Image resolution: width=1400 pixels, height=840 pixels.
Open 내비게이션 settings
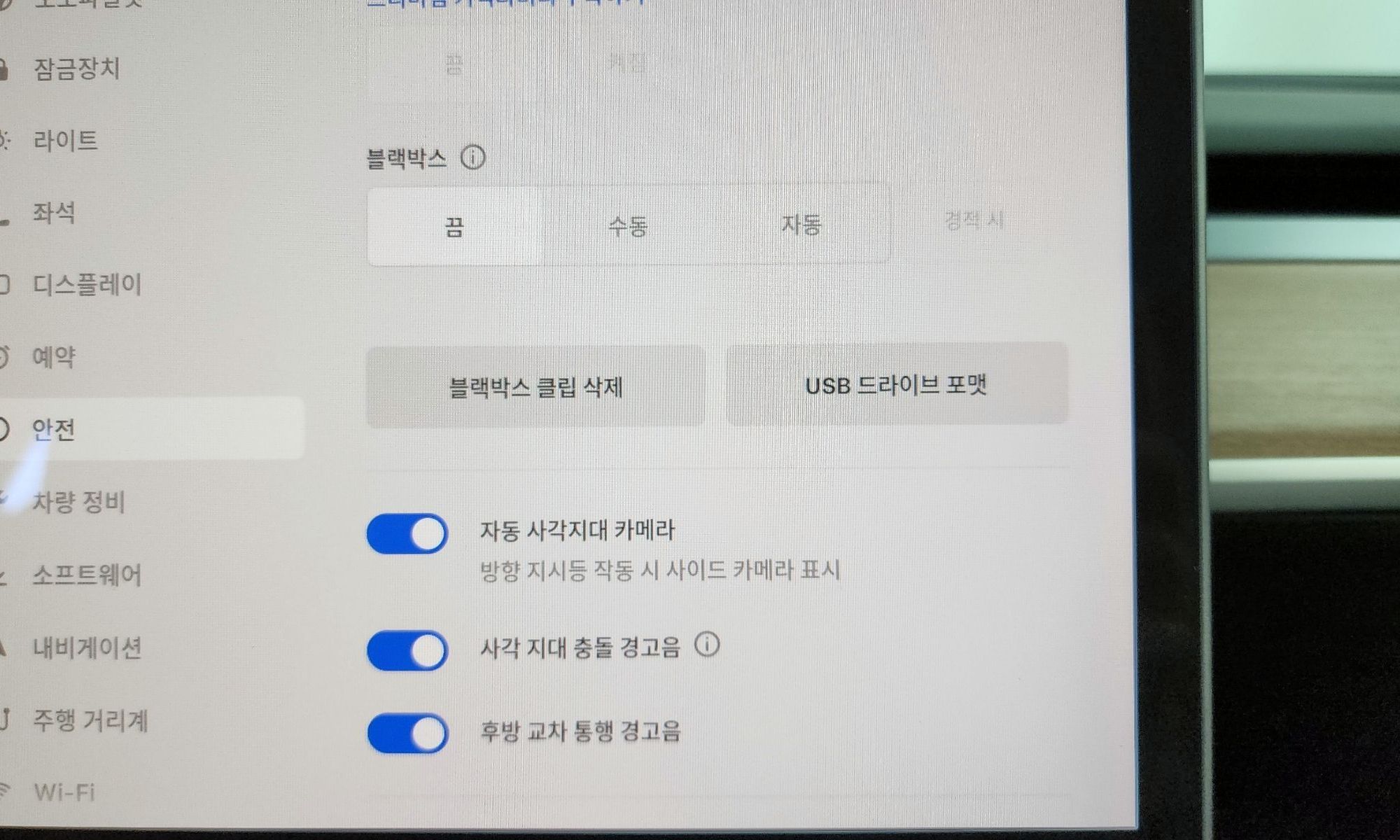(x=87, y=647)
